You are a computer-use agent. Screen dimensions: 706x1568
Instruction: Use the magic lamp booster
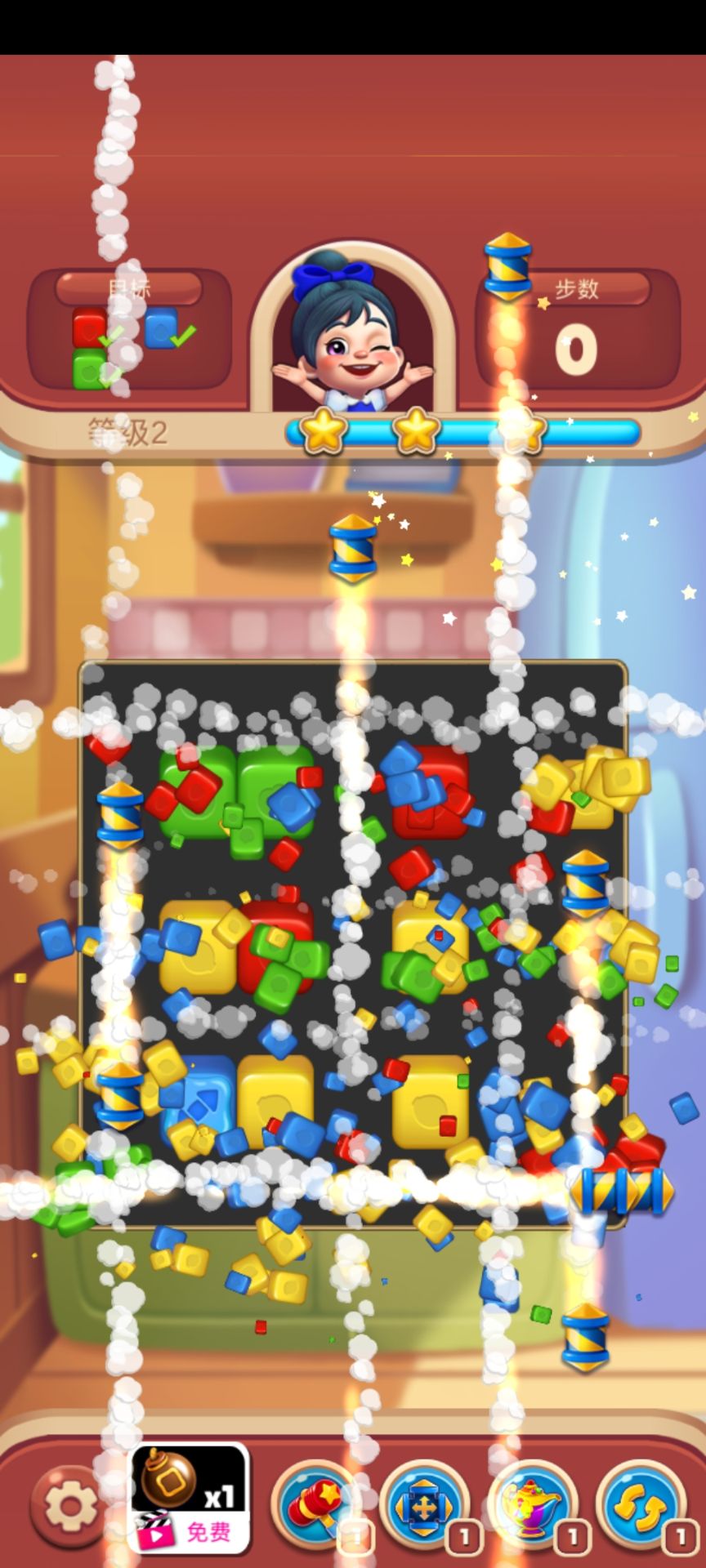point(534,1503)
